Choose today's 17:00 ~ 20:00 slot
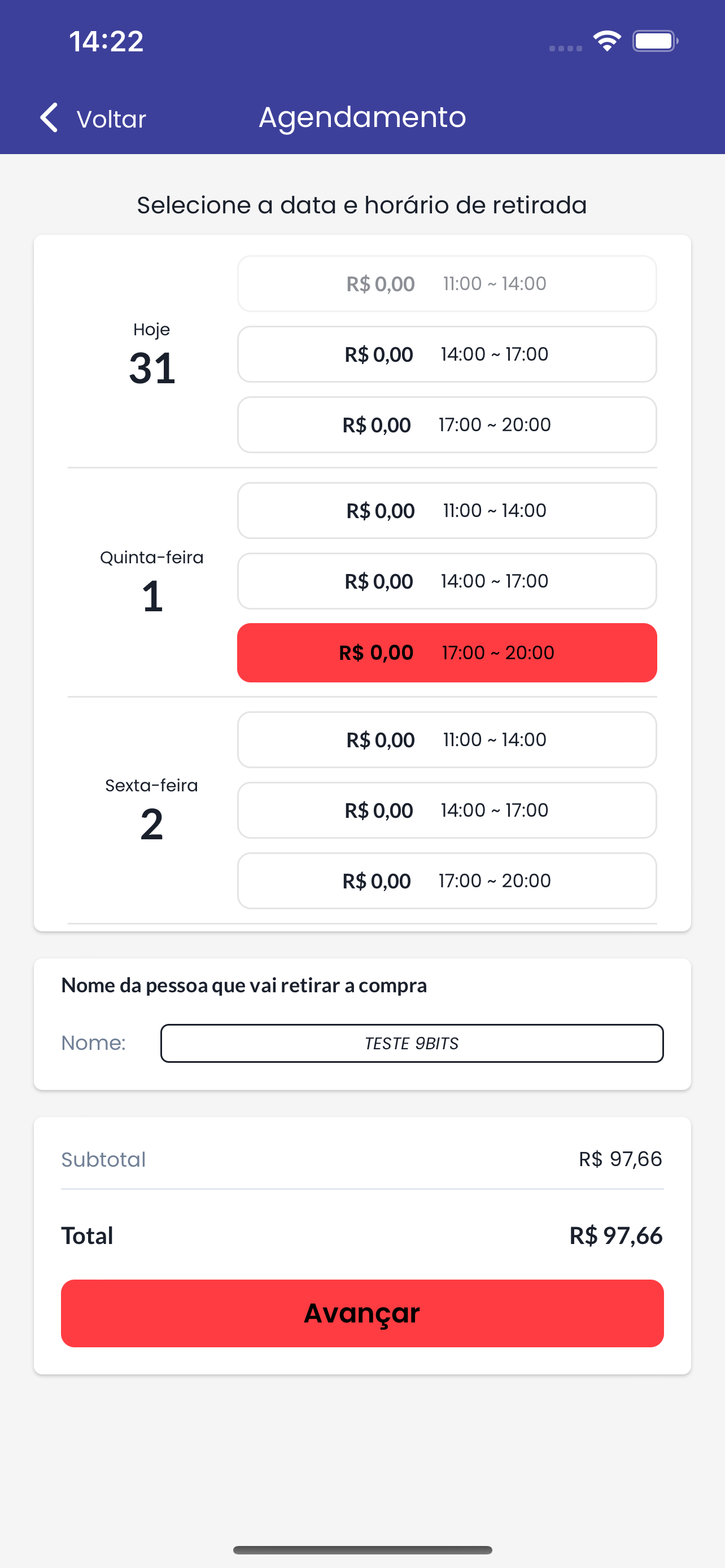 pyautogui.click(x=447, y=425)
